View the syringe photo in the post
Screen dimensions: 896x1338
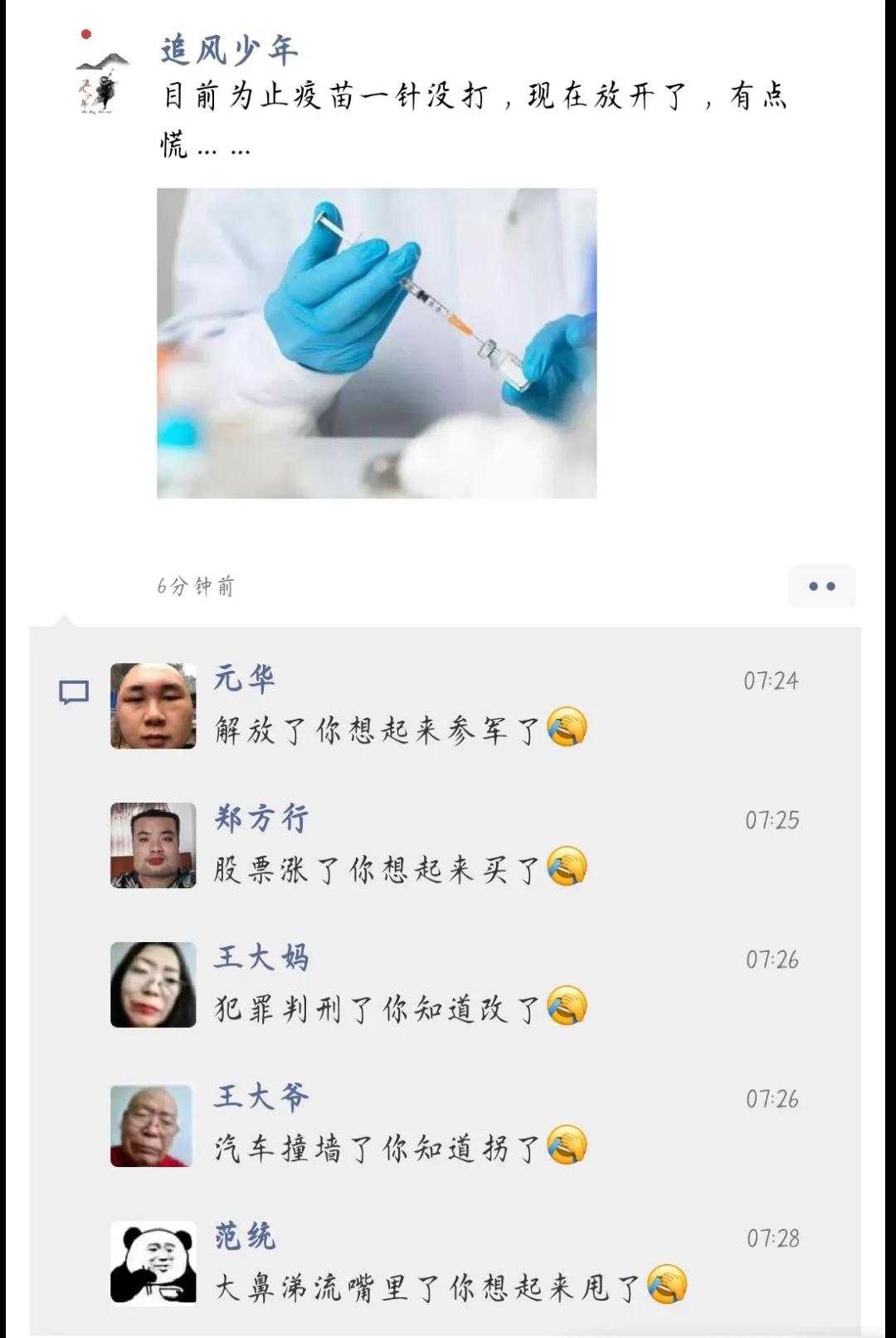point(377,343)
